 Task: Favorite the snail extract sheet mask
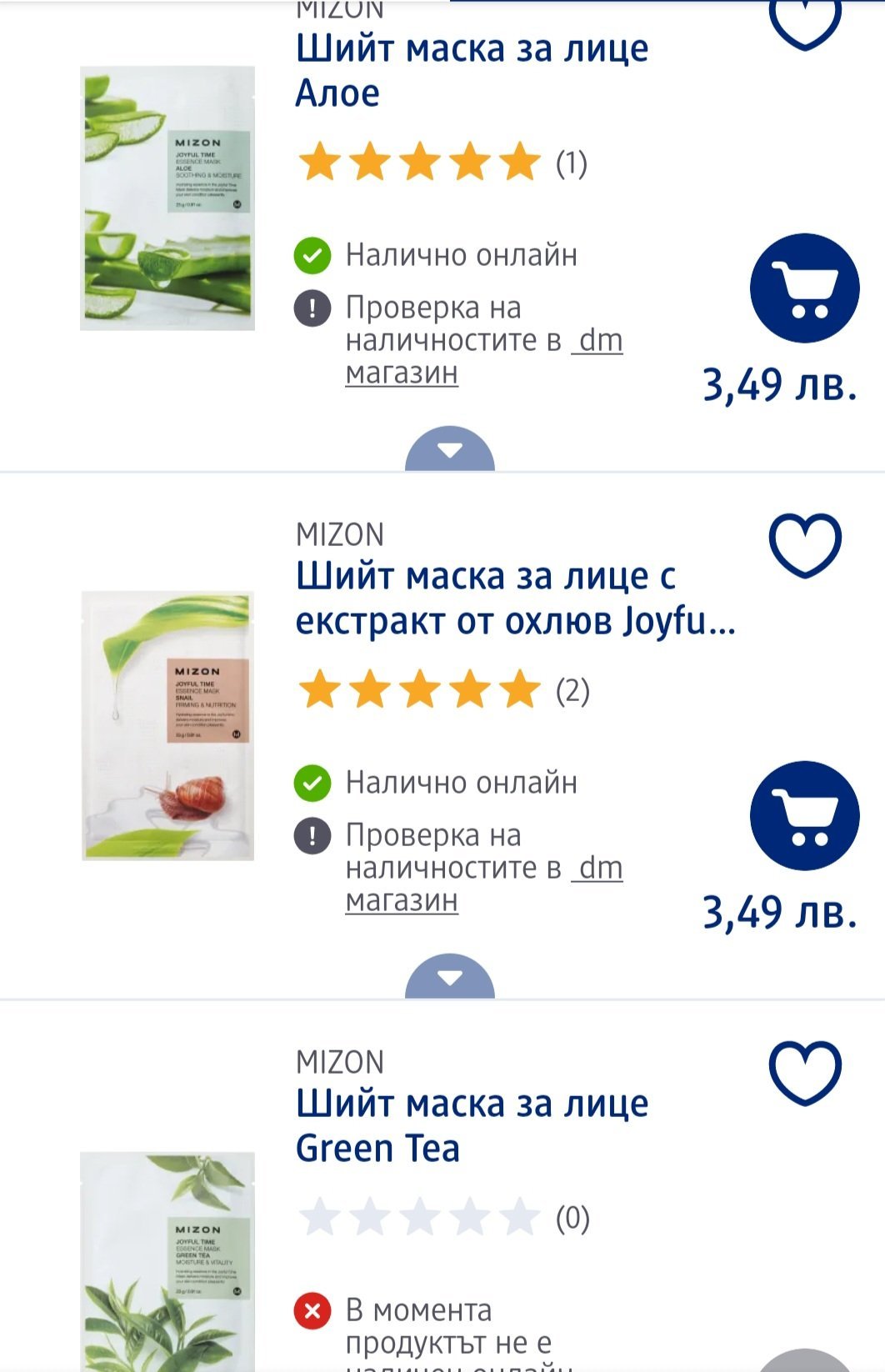[804, 544]
